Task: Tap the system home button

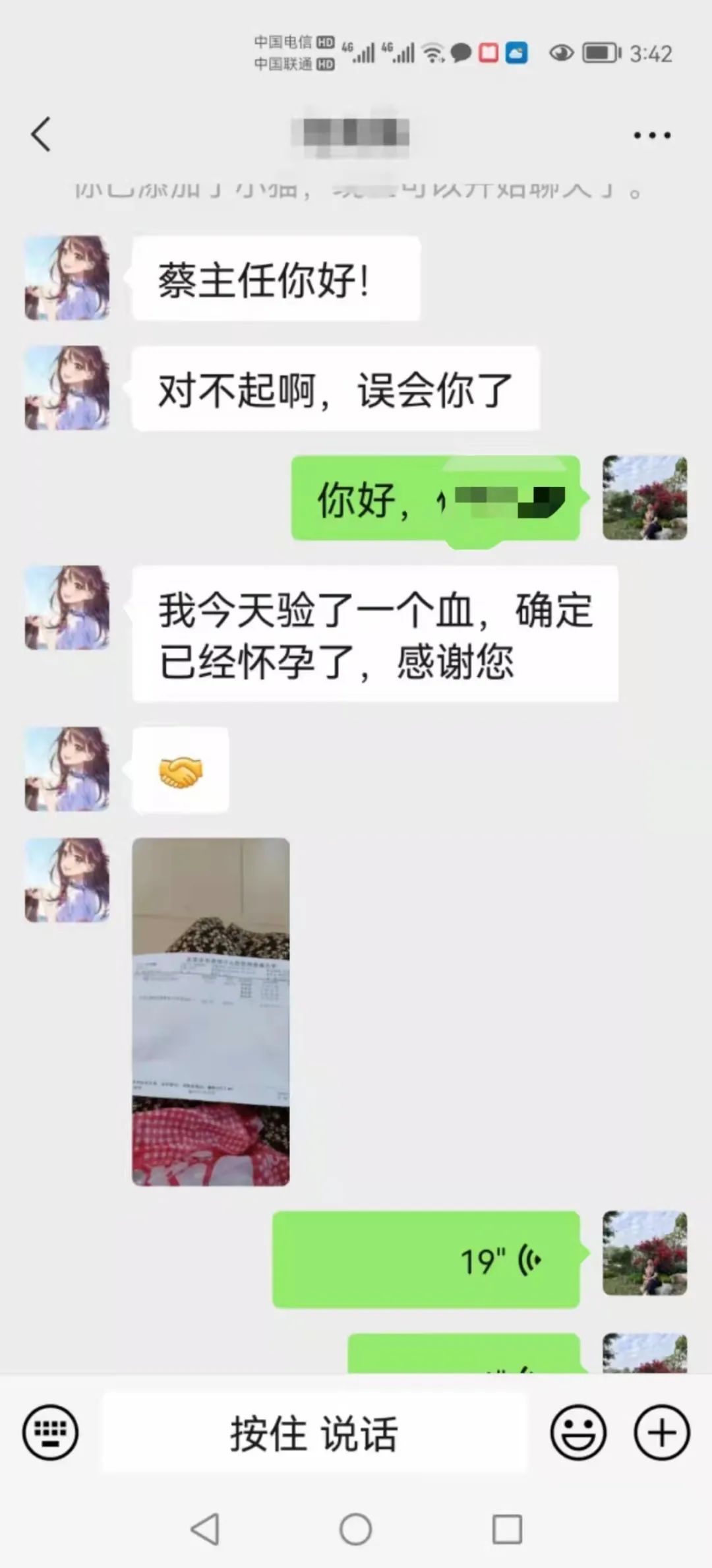Action: tap(356, 1528)
